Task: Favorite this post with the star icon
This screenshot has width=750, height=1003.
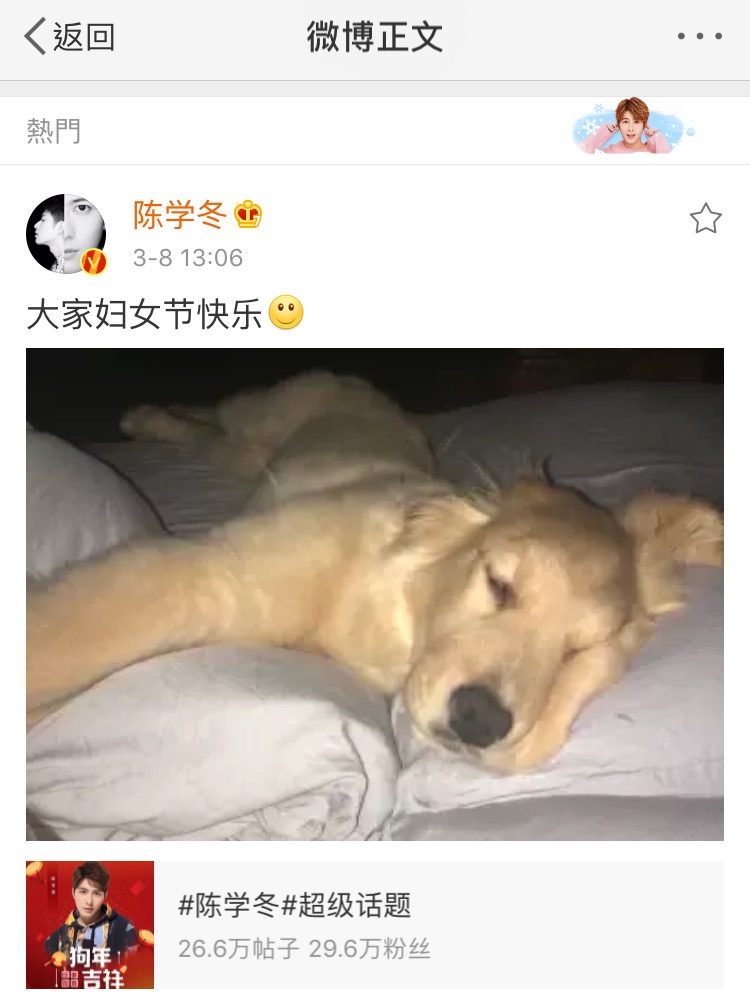Action: (x=705, y=219)
